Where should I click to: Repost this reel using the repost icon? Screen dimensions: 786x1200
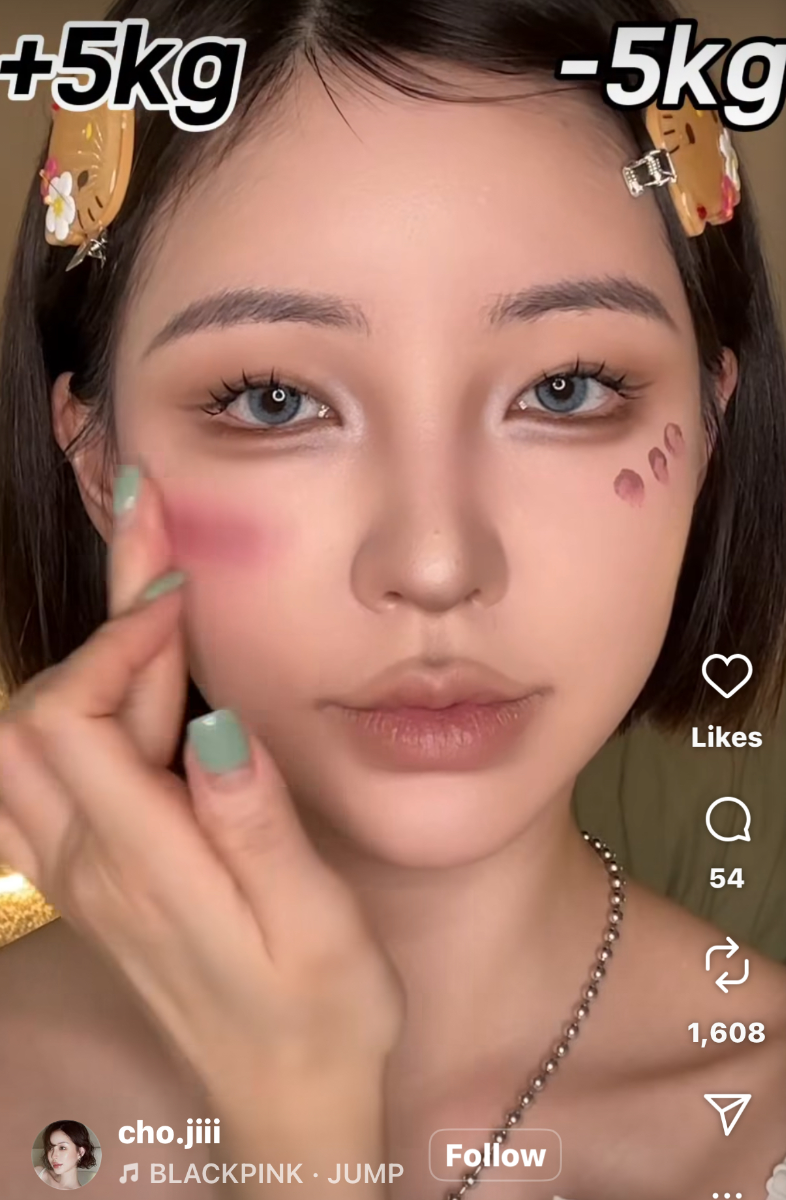coord(726,964)
